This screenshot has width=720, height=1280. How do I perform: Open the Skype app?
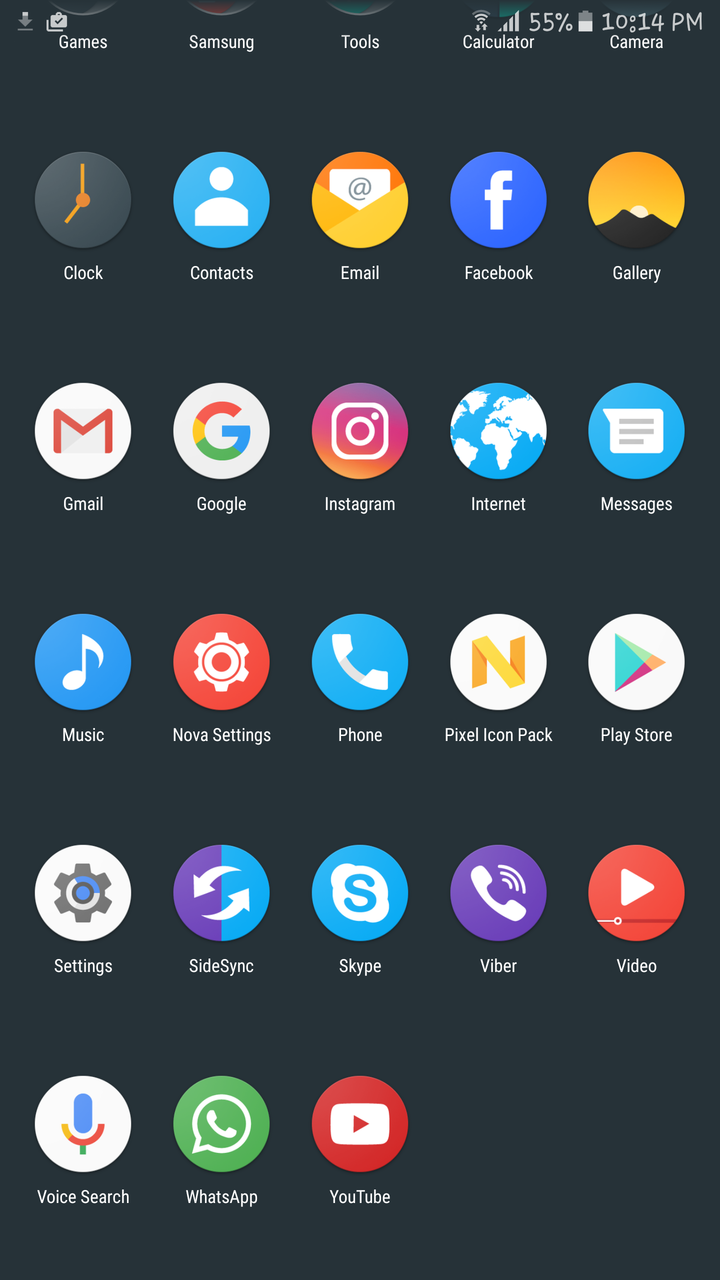coord(360,892)
